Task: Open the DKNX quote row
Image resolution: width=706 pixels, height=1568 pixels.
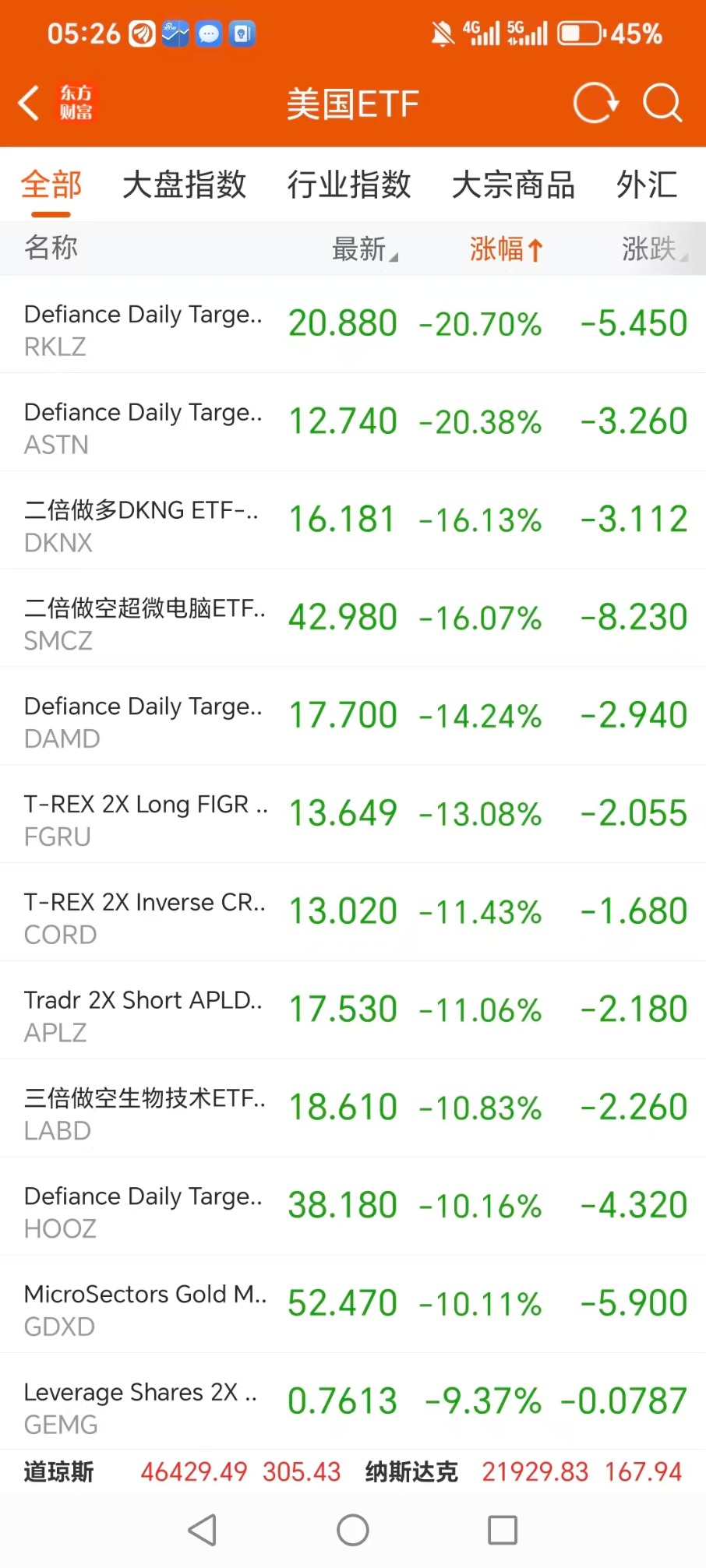Action: (x=353, y=521)
